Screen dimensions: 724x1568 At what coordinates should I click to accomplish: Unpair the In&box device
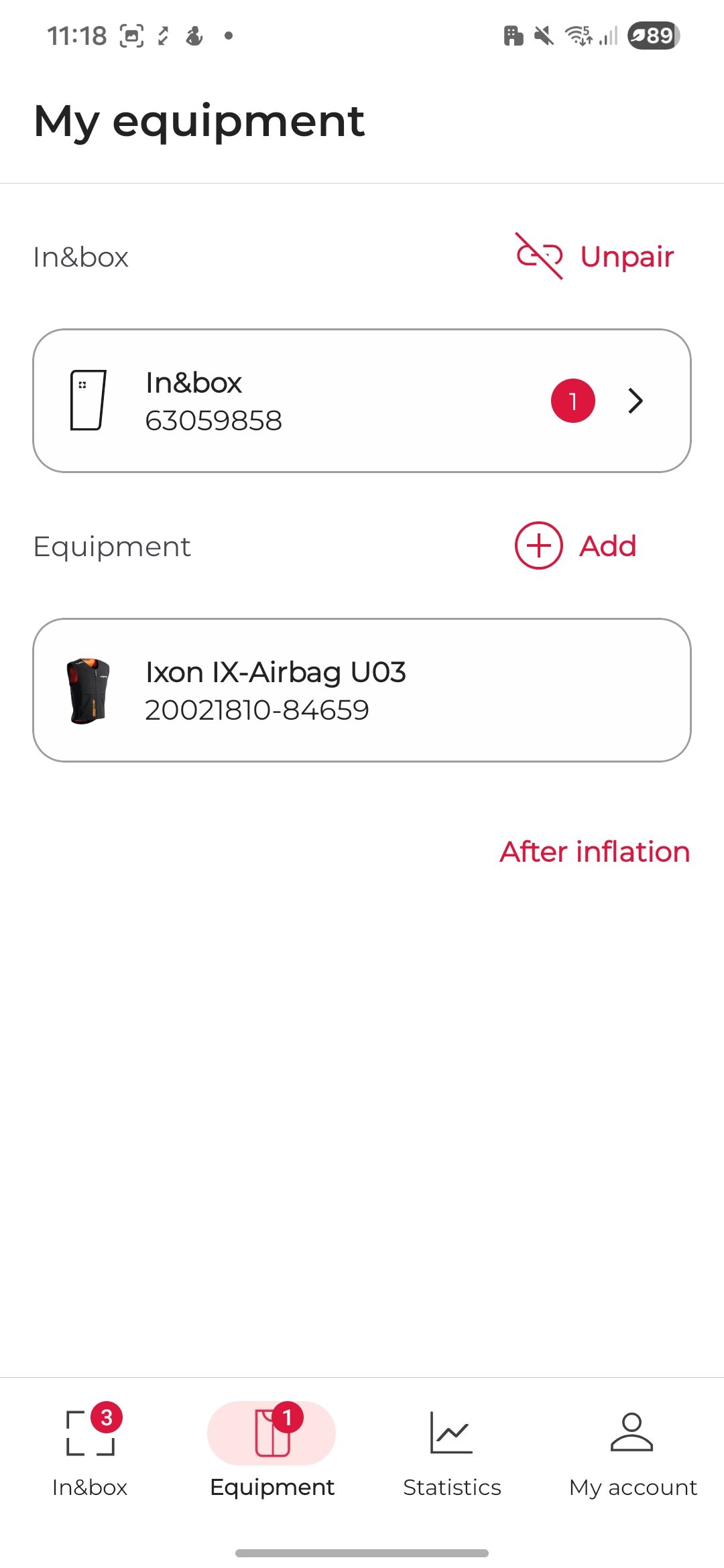(x=595, y=257)
